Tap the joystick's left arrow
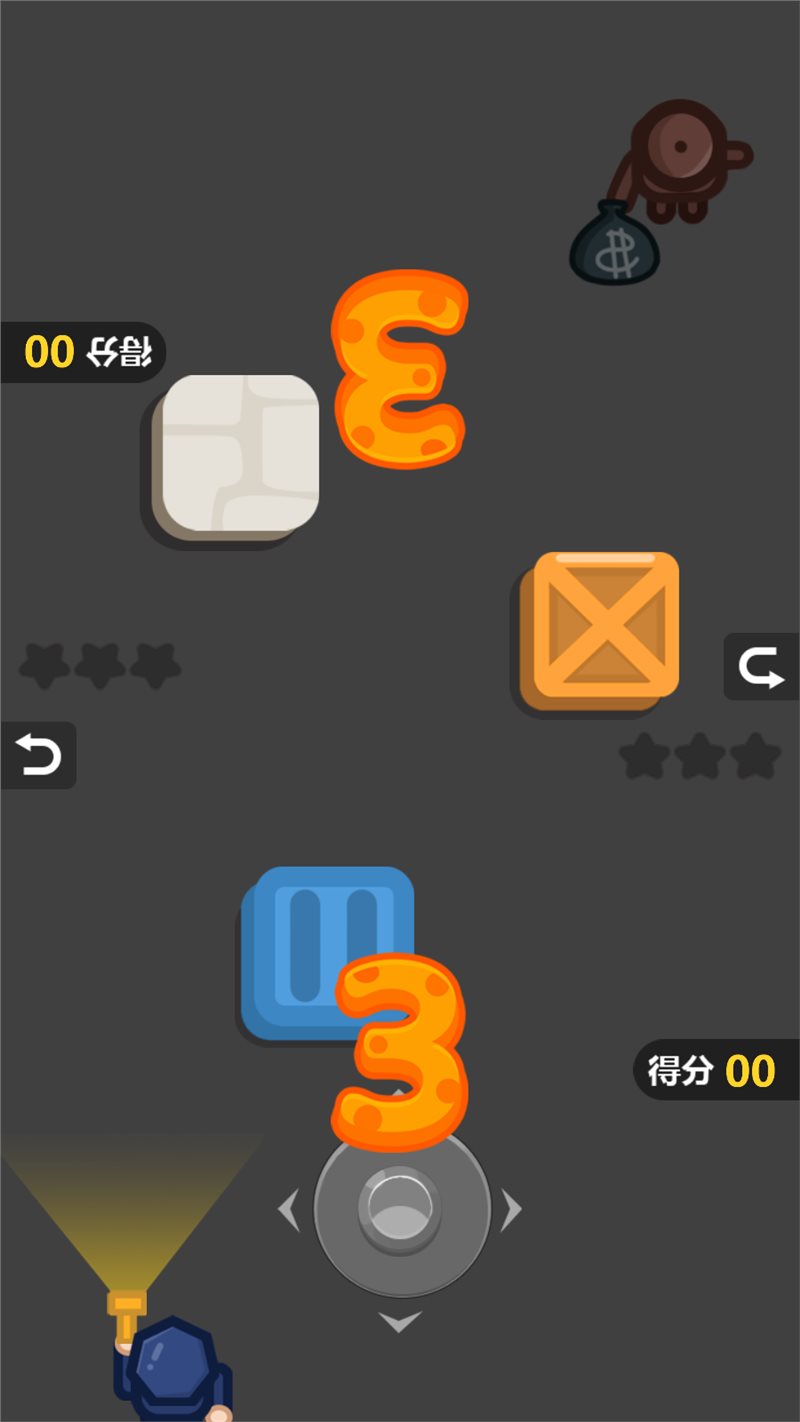 click(289, 1211)
